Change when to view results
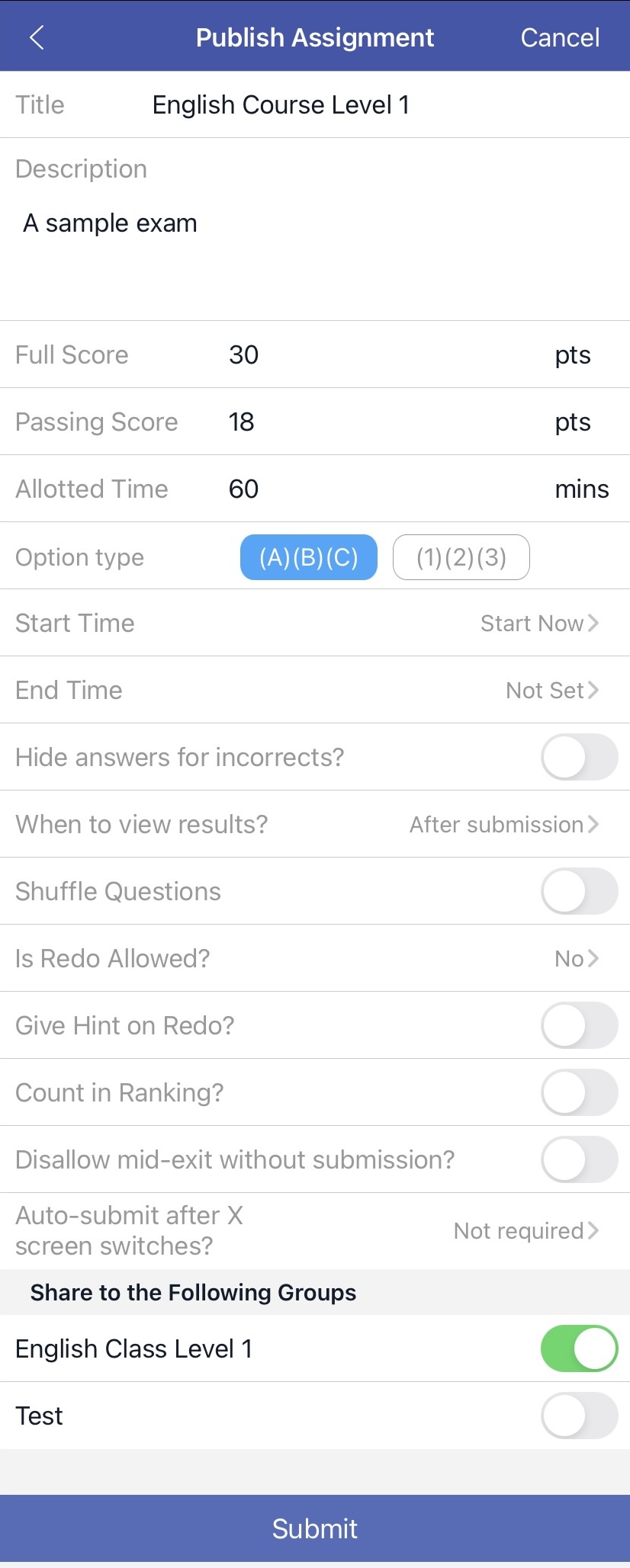630x1568 pixels. tap(503, 824)
